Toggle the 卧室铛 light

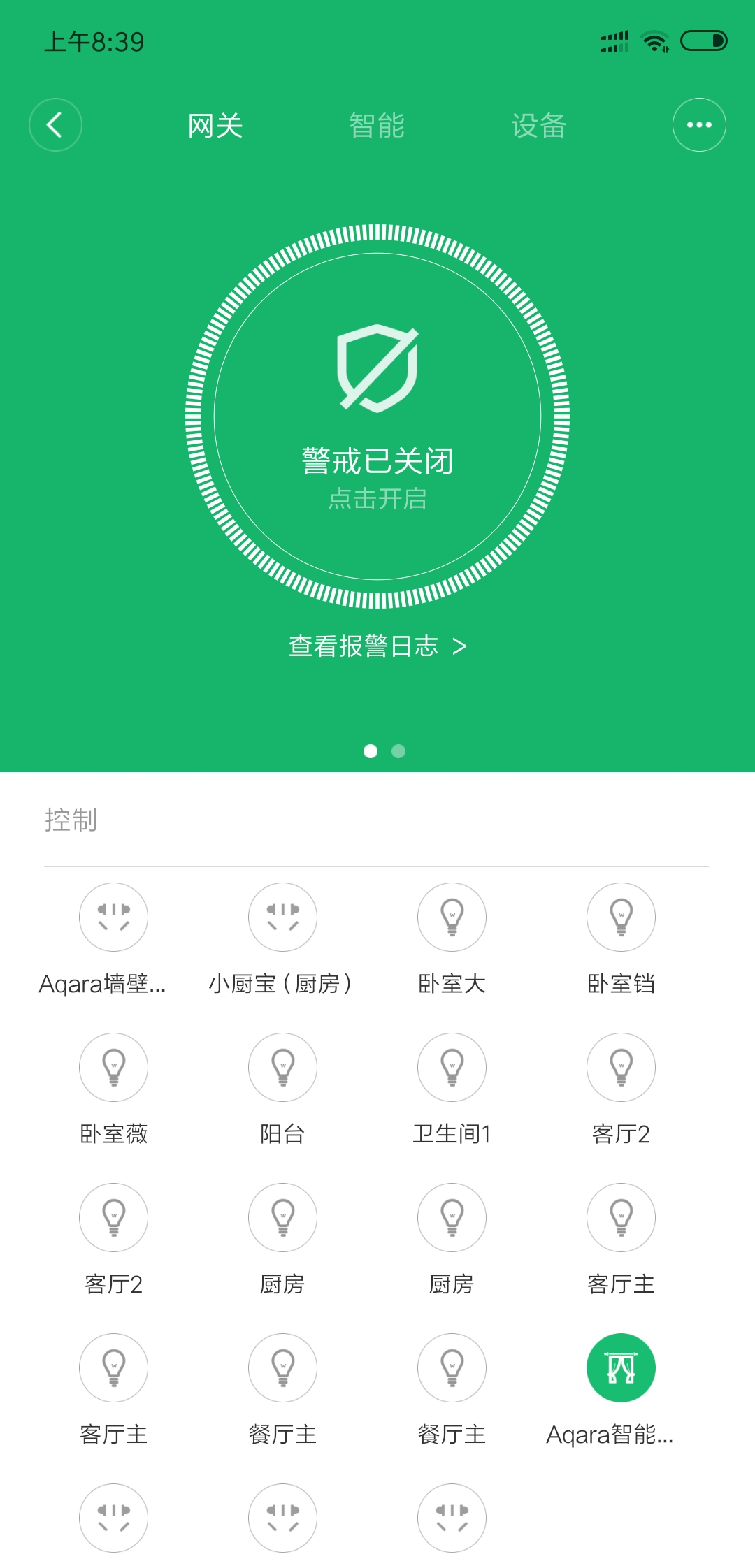[621, 917]
